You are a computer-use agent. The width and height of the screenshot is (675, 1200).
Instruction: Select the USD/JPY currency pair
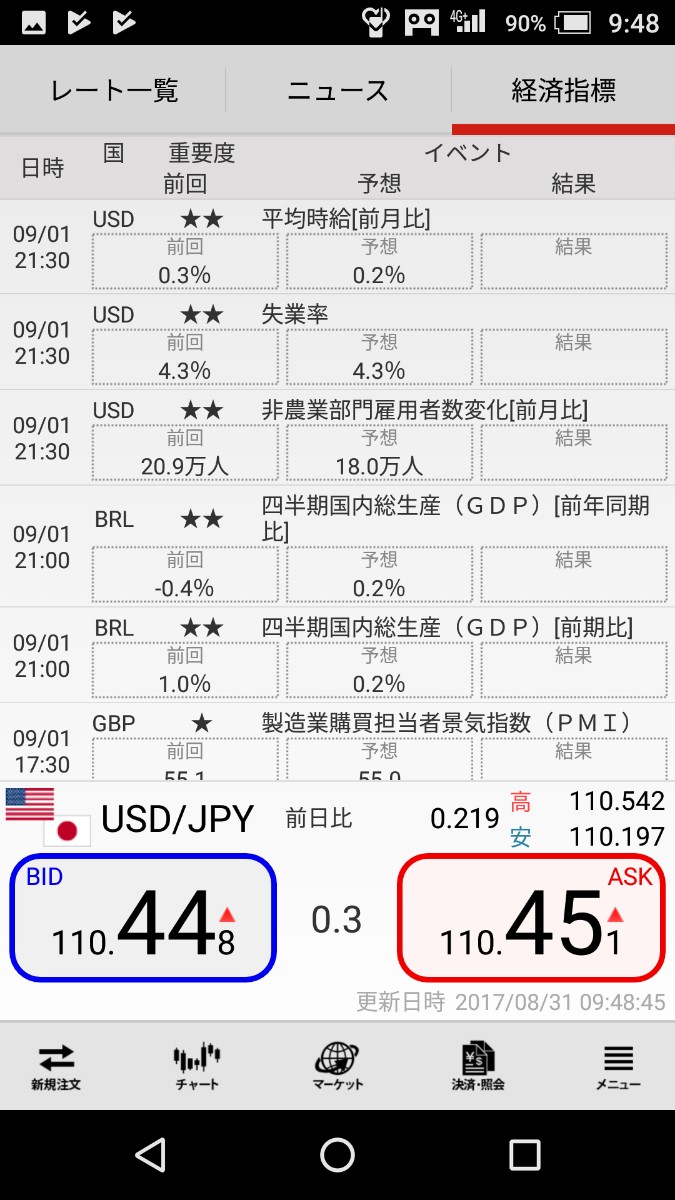click(178, 819)
